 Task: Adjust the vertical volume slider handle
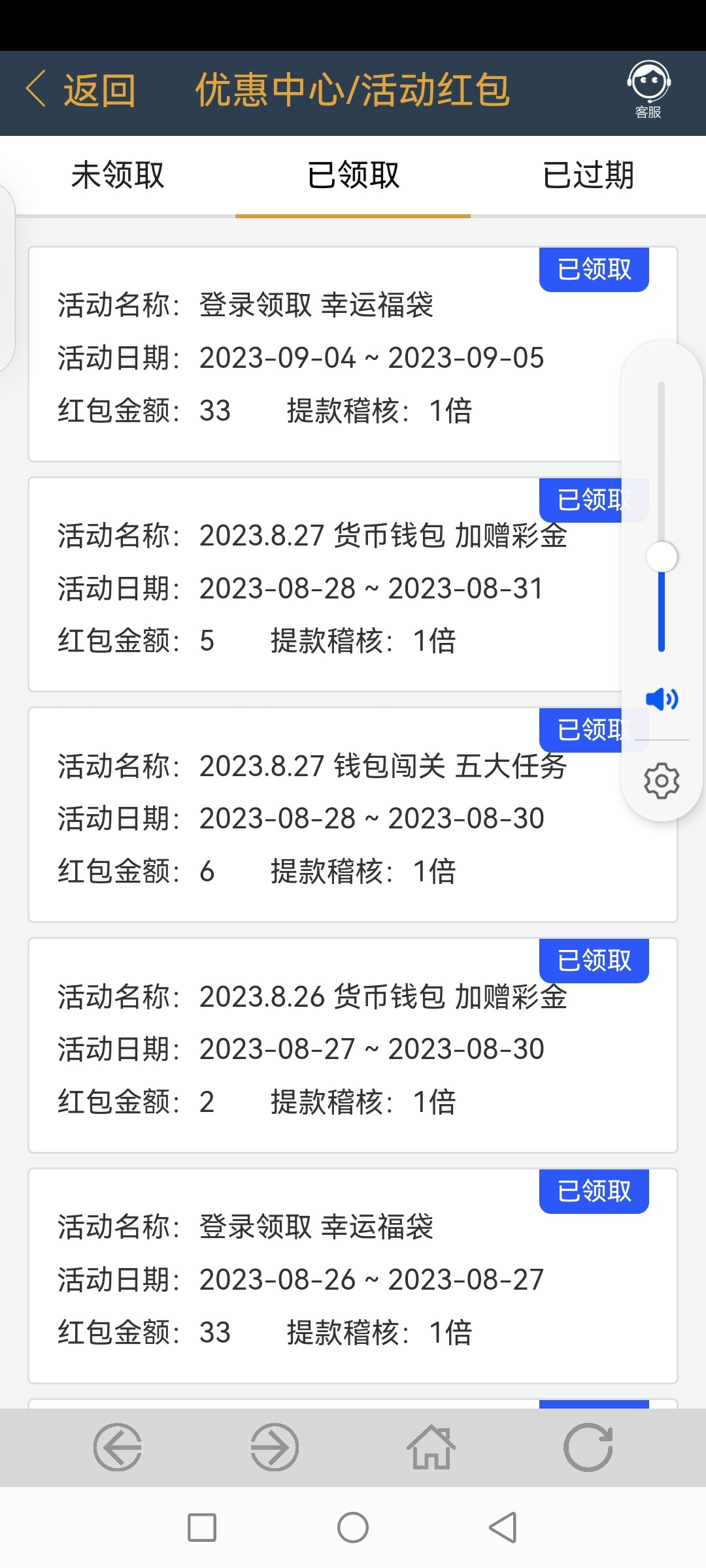click(x=662, y=557)
